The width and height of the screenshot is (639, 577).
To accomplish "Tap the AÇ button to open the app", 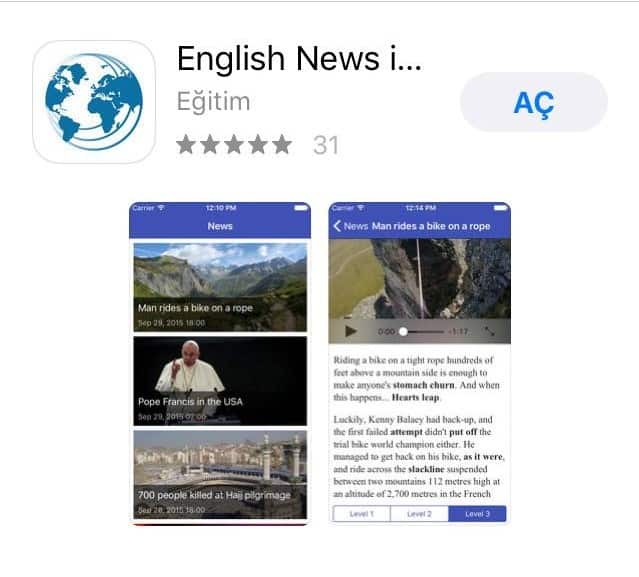I will tap(533, 103).
